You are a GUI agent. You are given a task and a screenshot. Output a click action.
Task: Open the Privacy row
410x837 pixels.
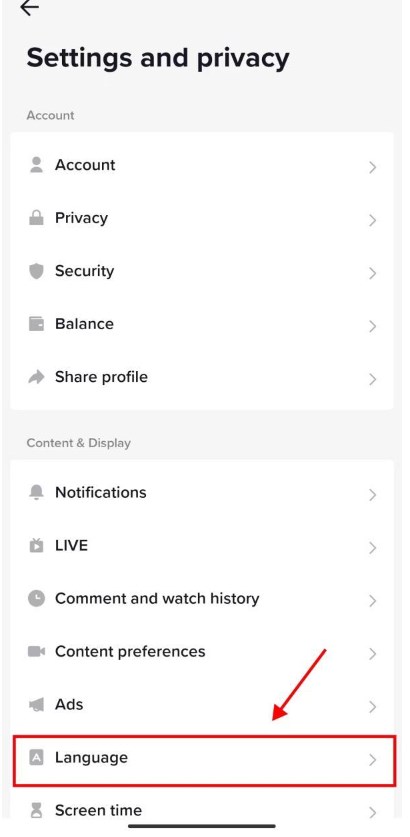[x=202, y=218]
